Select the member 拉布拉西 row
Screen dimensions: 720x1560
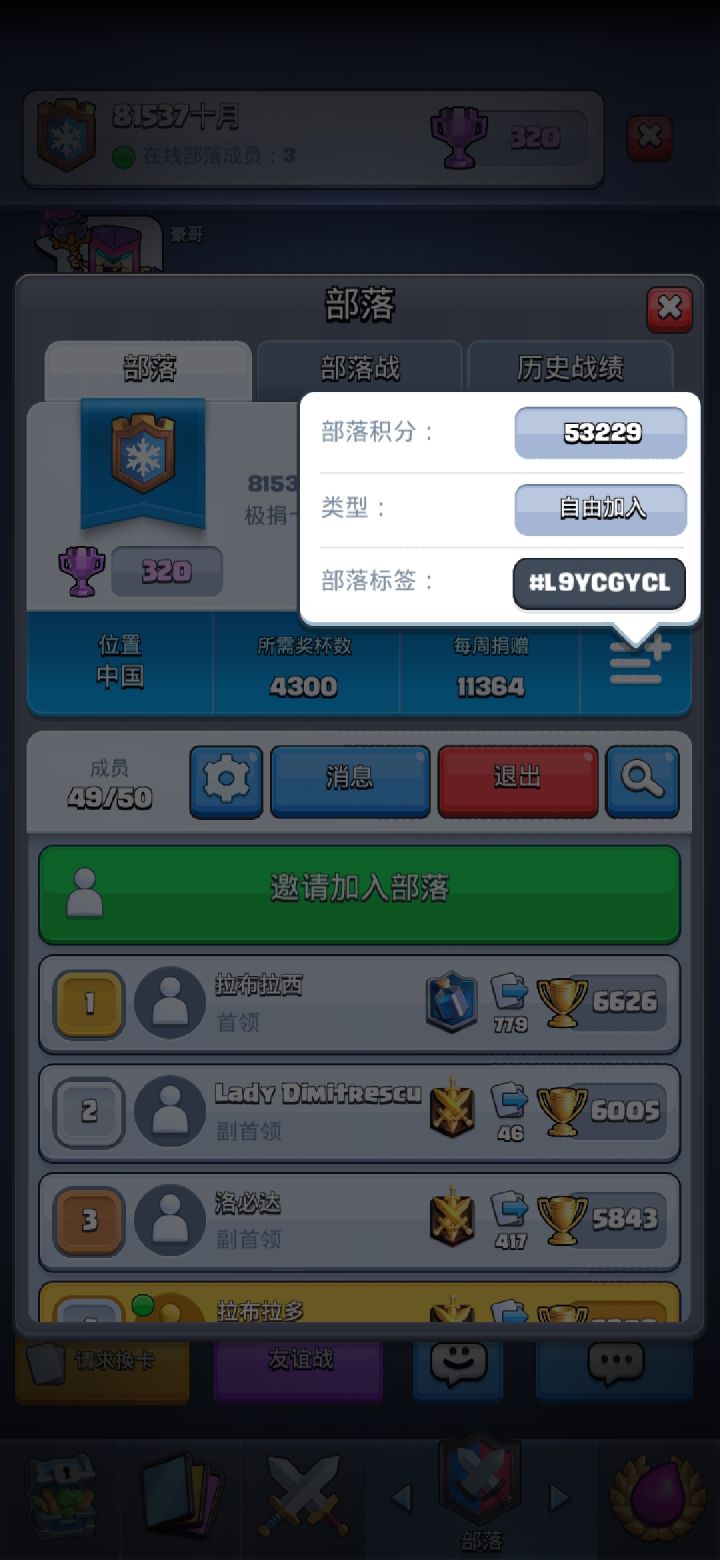point(359,1003)
